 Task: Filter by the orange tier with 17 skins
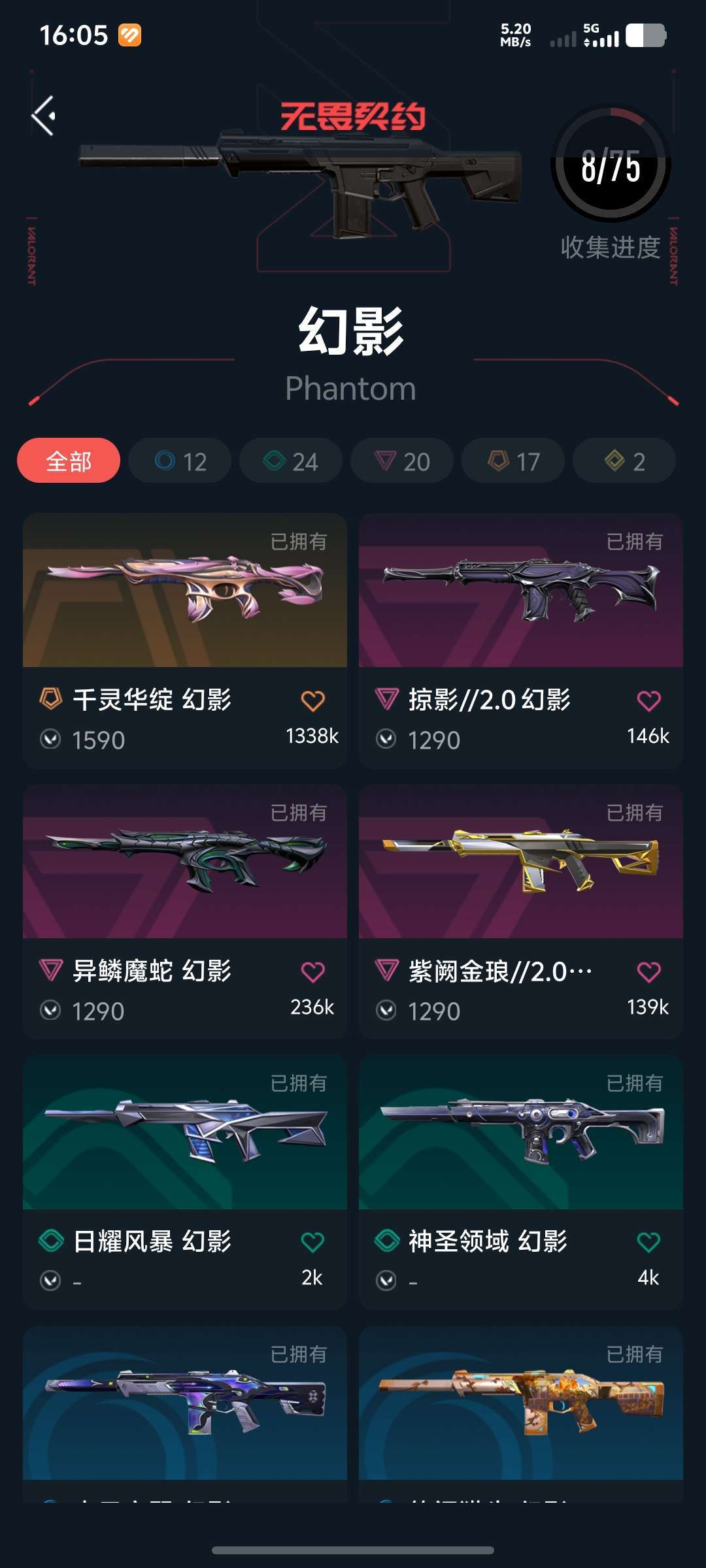point(513,461)
